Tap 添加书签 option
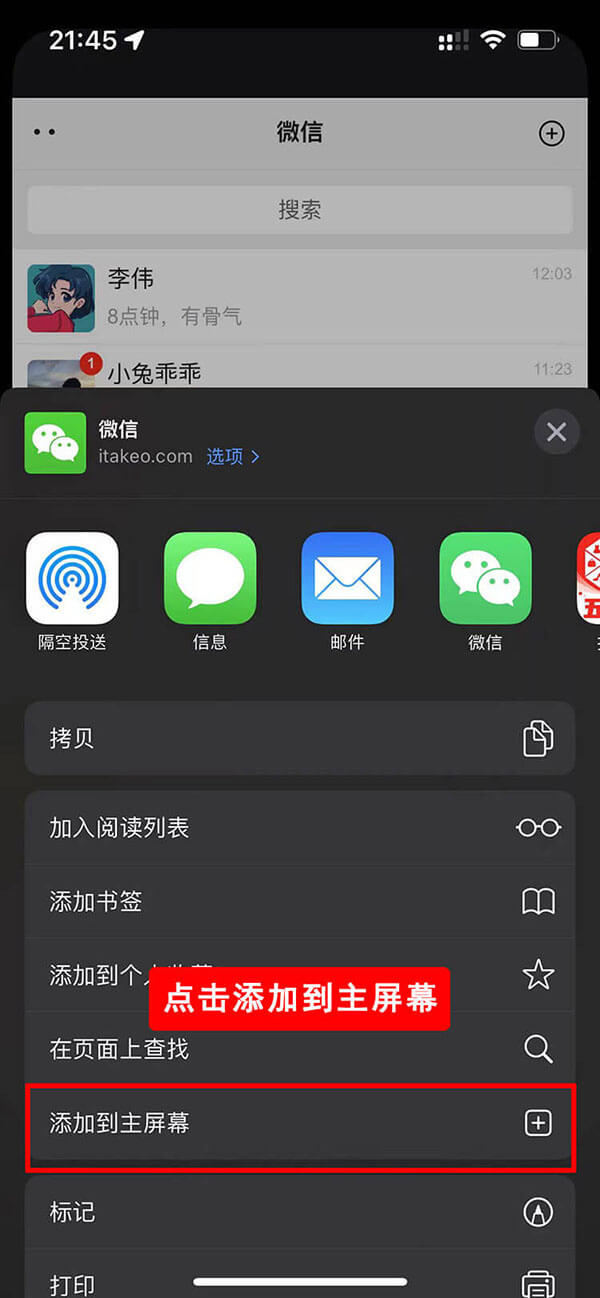600x1298 pixels. 300,902
